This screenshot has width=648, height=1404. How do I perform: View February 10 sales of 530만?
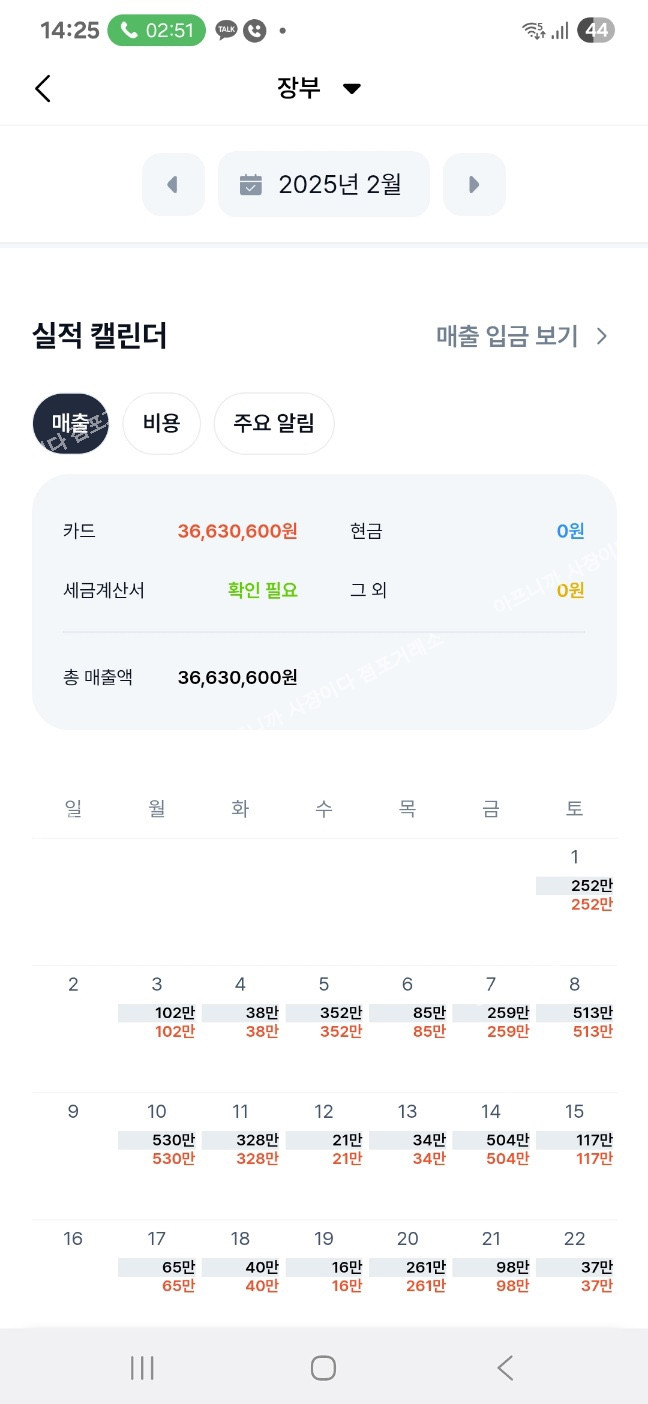157,1139
